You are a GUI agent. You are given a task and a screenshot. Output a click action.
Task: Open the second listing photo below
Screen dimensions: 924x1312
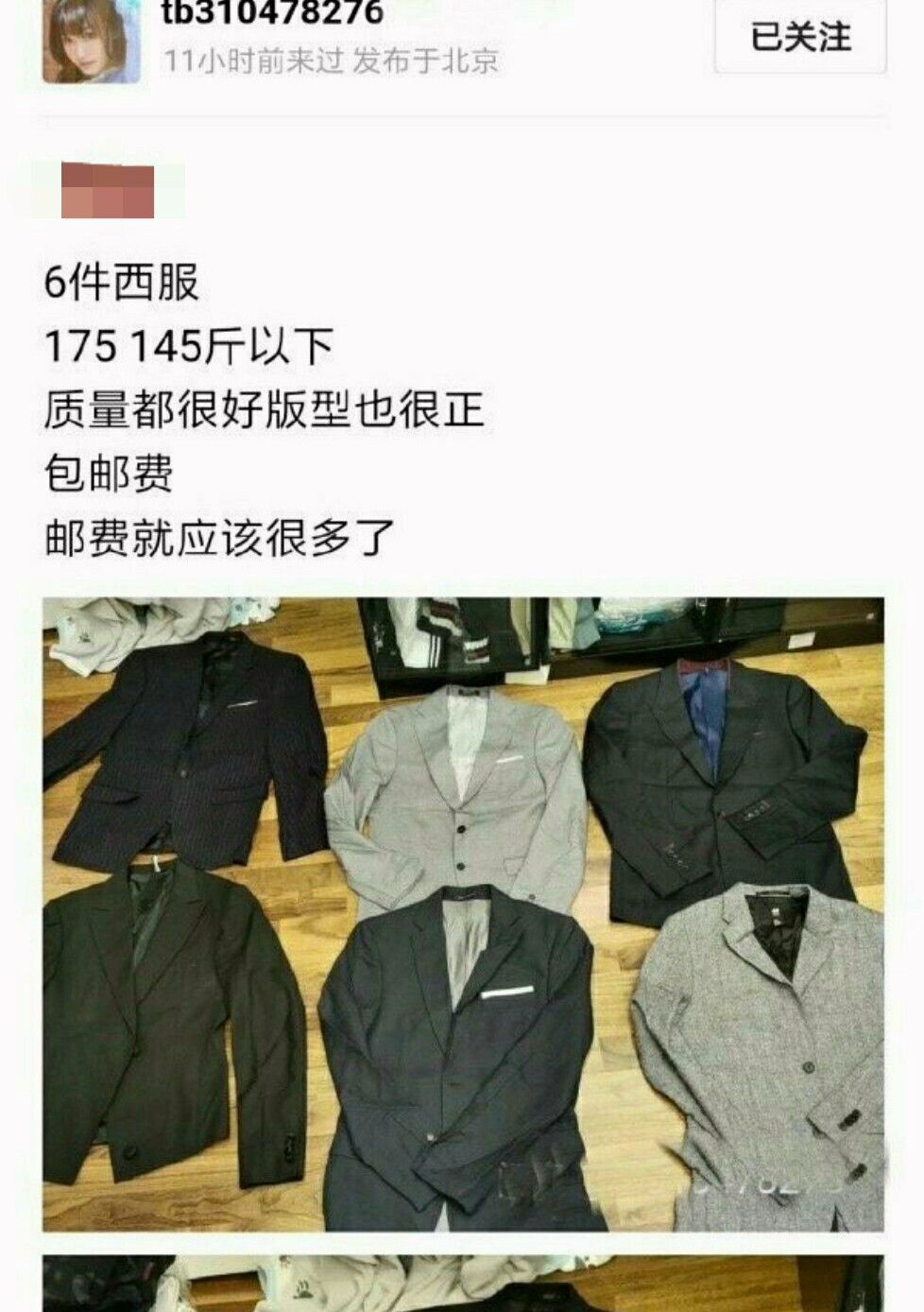[x=463, y=1284]
